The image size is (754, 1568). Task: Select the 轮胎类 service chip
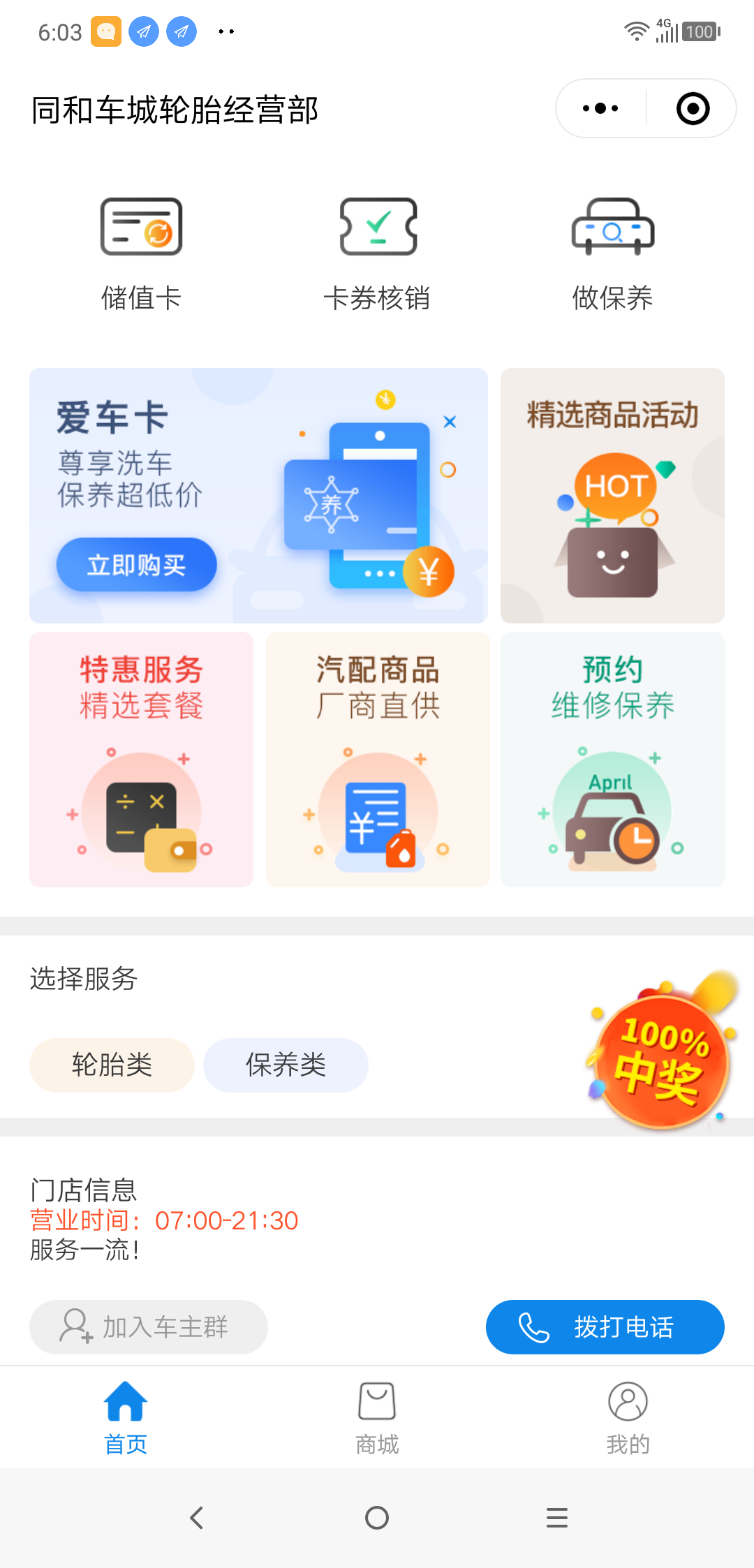click(112, 1065)
